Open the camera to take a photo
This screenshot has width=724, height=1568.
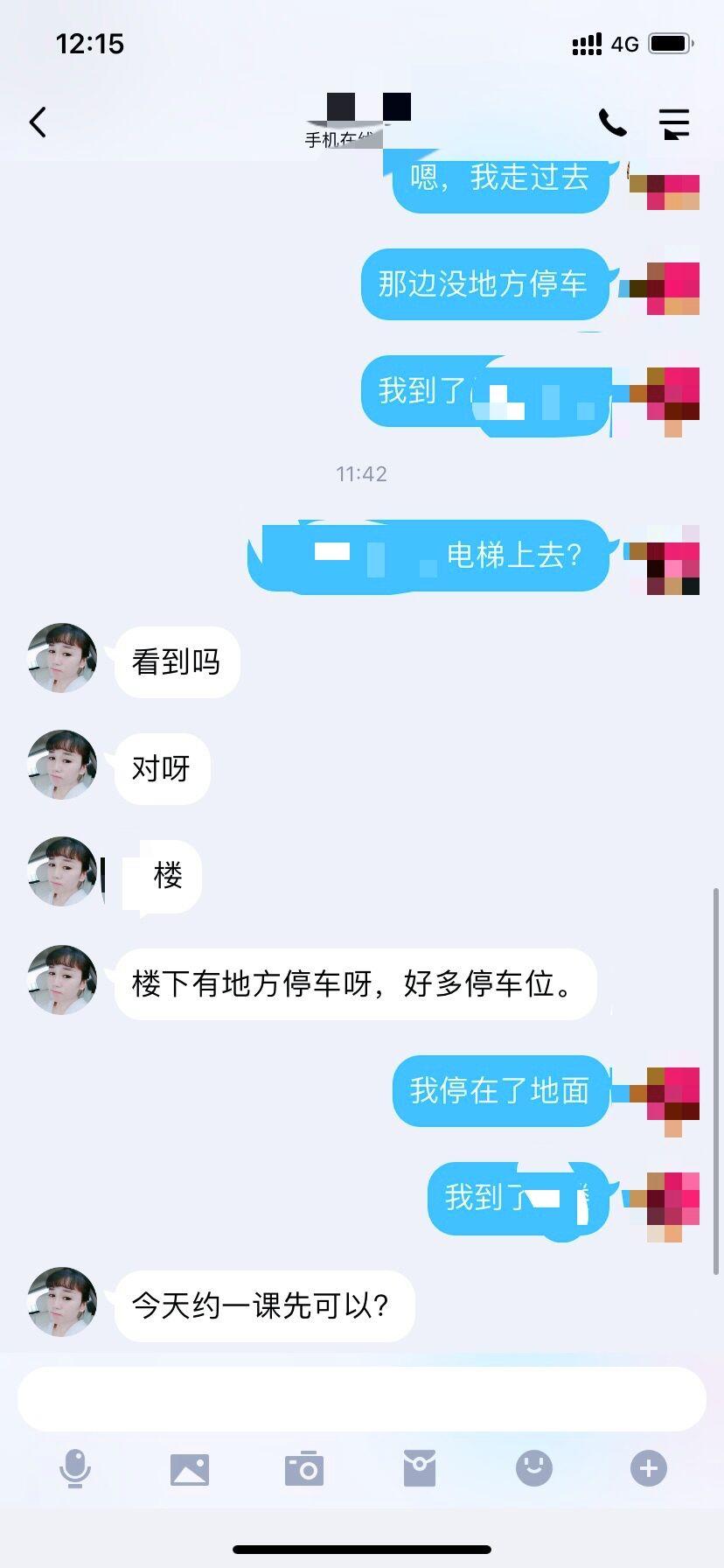[x=304, y=1469]
